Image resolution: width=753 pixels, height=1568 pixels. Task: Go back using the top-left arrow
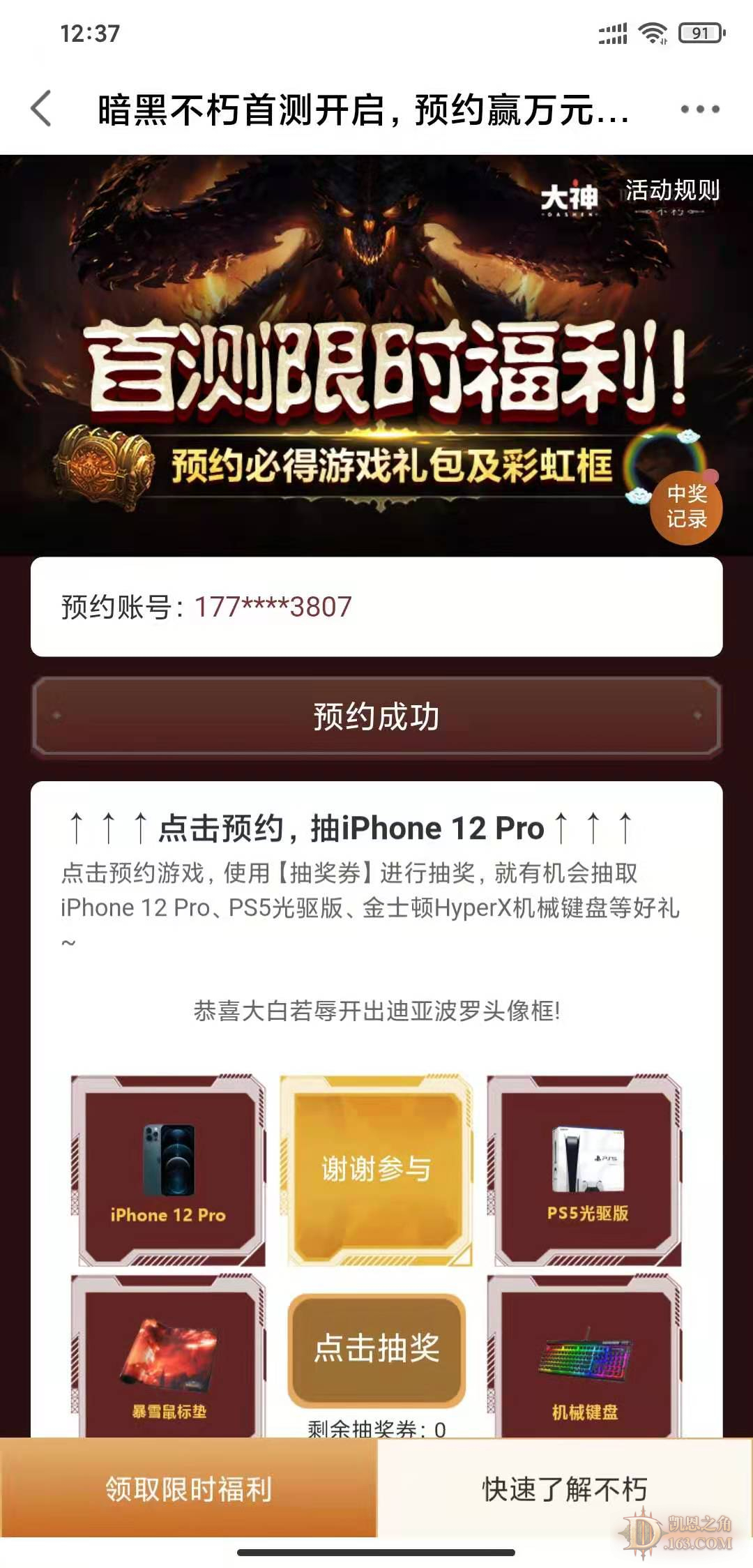42,109
